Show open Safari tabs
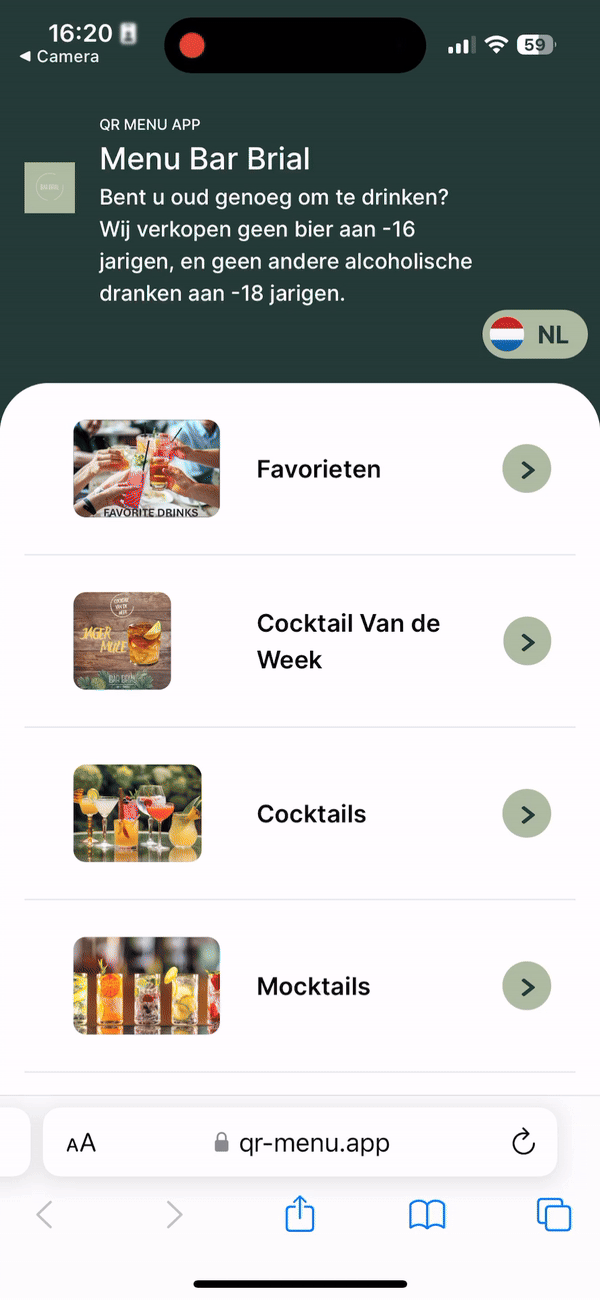This screenshot has width=600, height=1300. [x=554, y=1215]
